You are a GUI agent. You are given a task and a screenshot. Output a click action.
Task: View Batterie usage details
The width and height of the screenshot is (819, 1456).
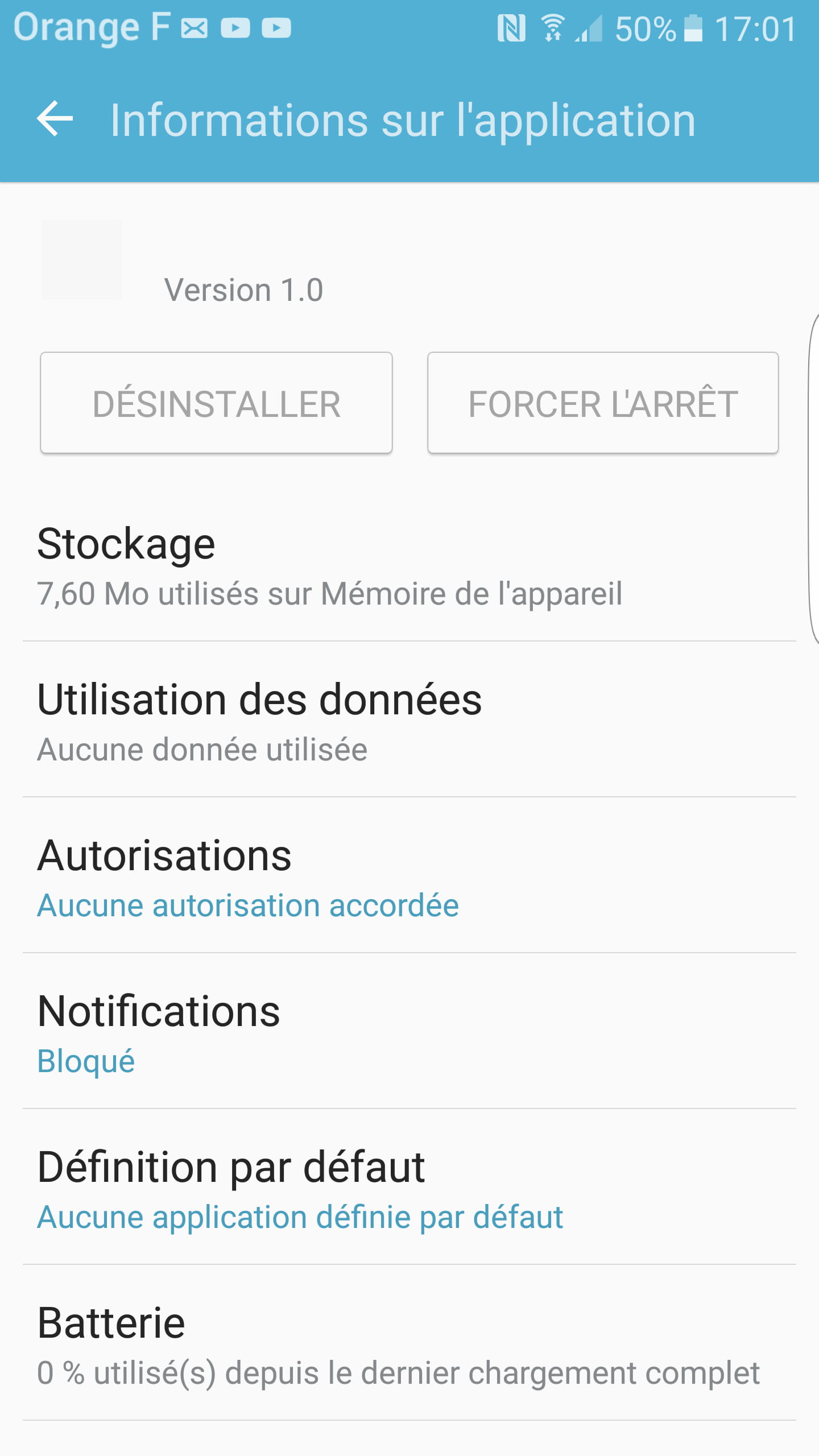click(x=409, y=1345)
